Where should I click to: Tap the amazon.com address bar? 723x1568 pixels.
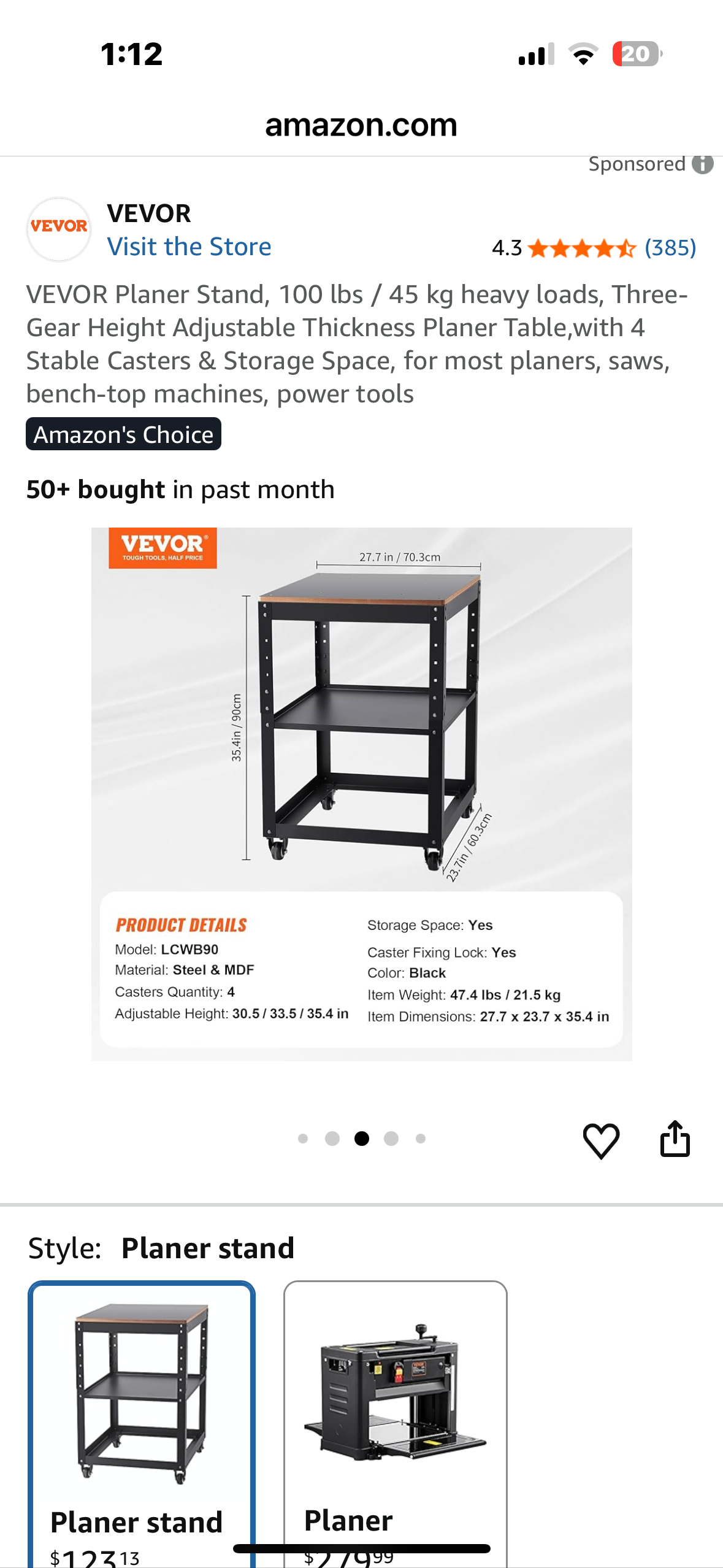click(361, 125)
